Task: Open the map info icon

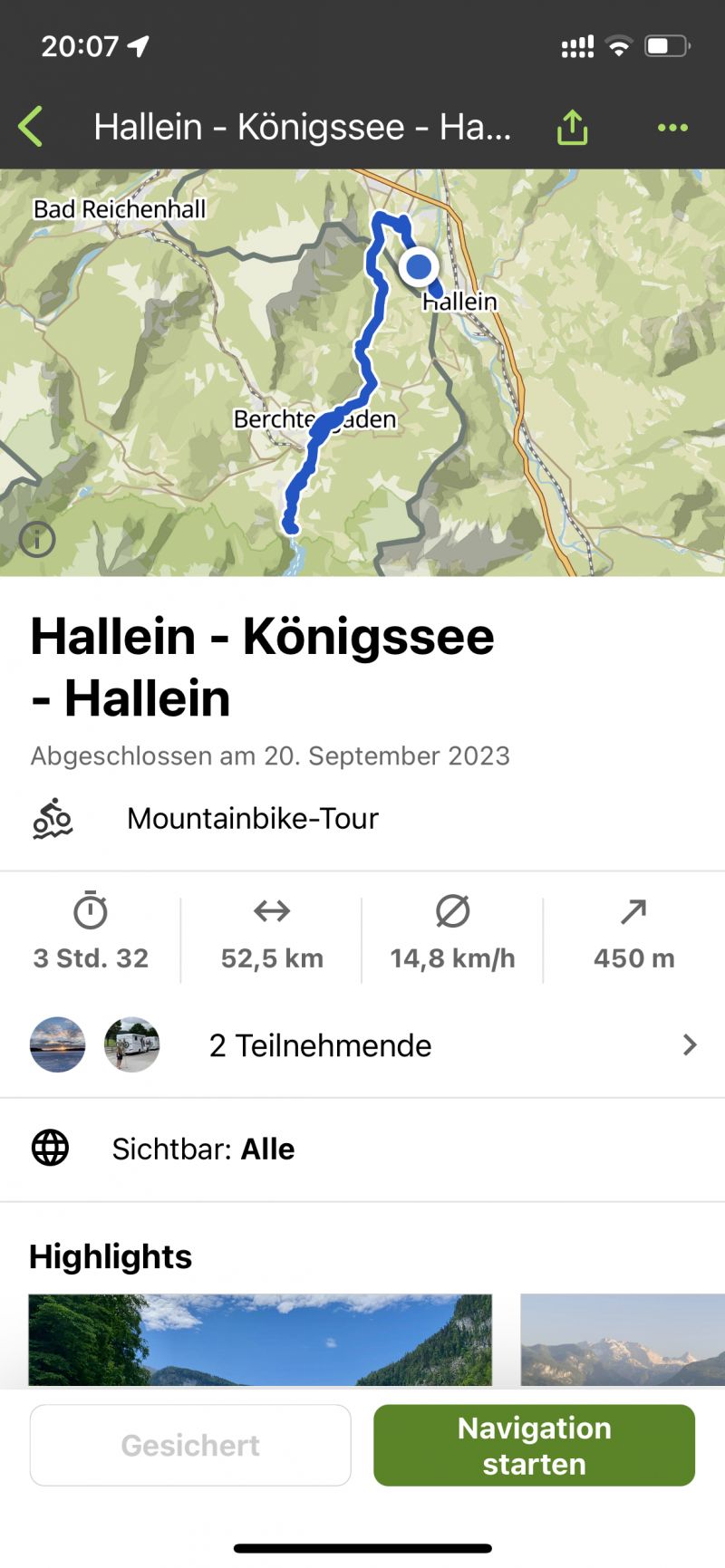Action: point(37,540)
